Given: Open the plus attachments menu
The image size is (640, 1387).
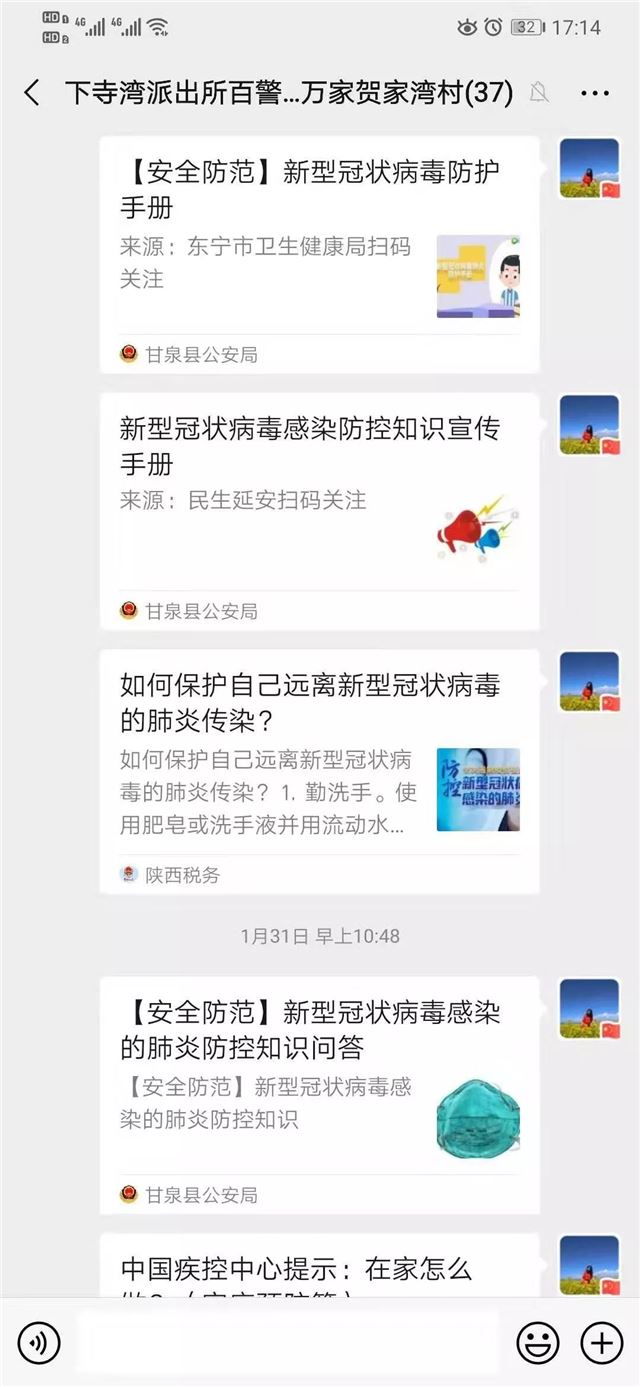Looking at the screenshot, I should 601,1343.
